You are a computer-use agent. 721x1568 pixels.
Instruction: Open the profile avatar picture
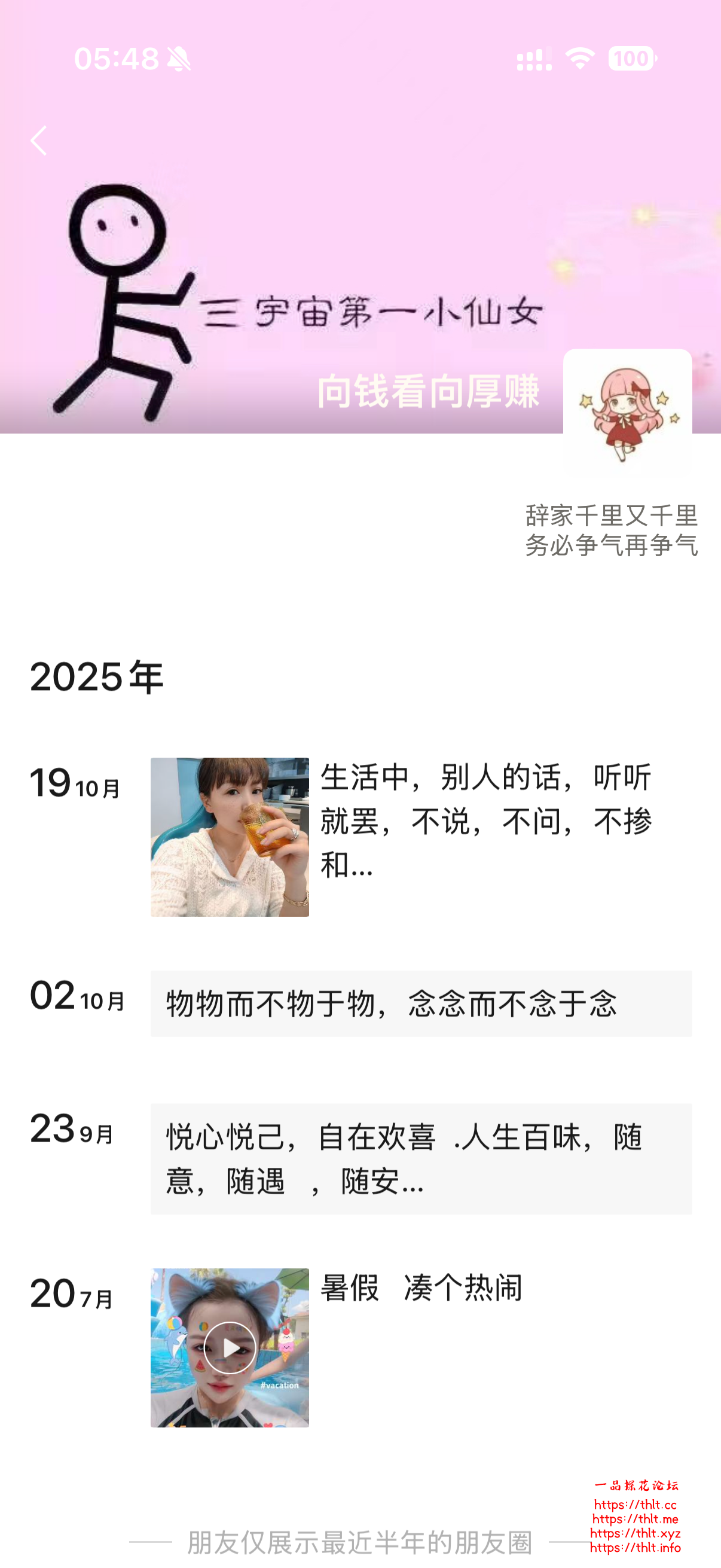pyautogui.click(x=627, y=410)
